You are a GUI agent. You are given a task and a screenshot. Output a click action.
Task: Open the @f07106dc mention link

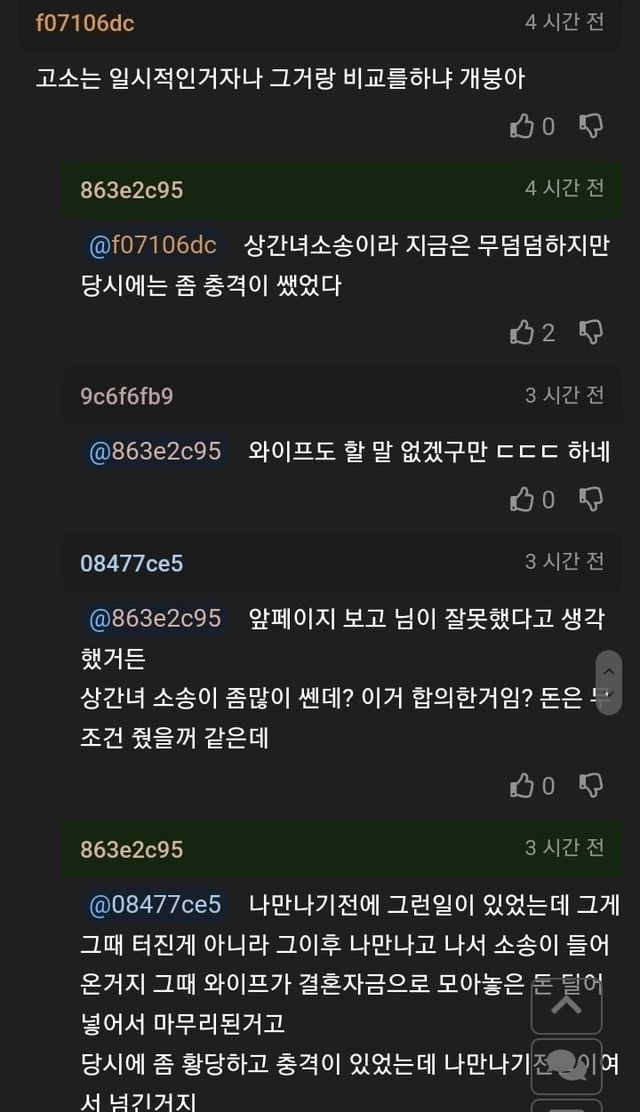pos(153,245)
